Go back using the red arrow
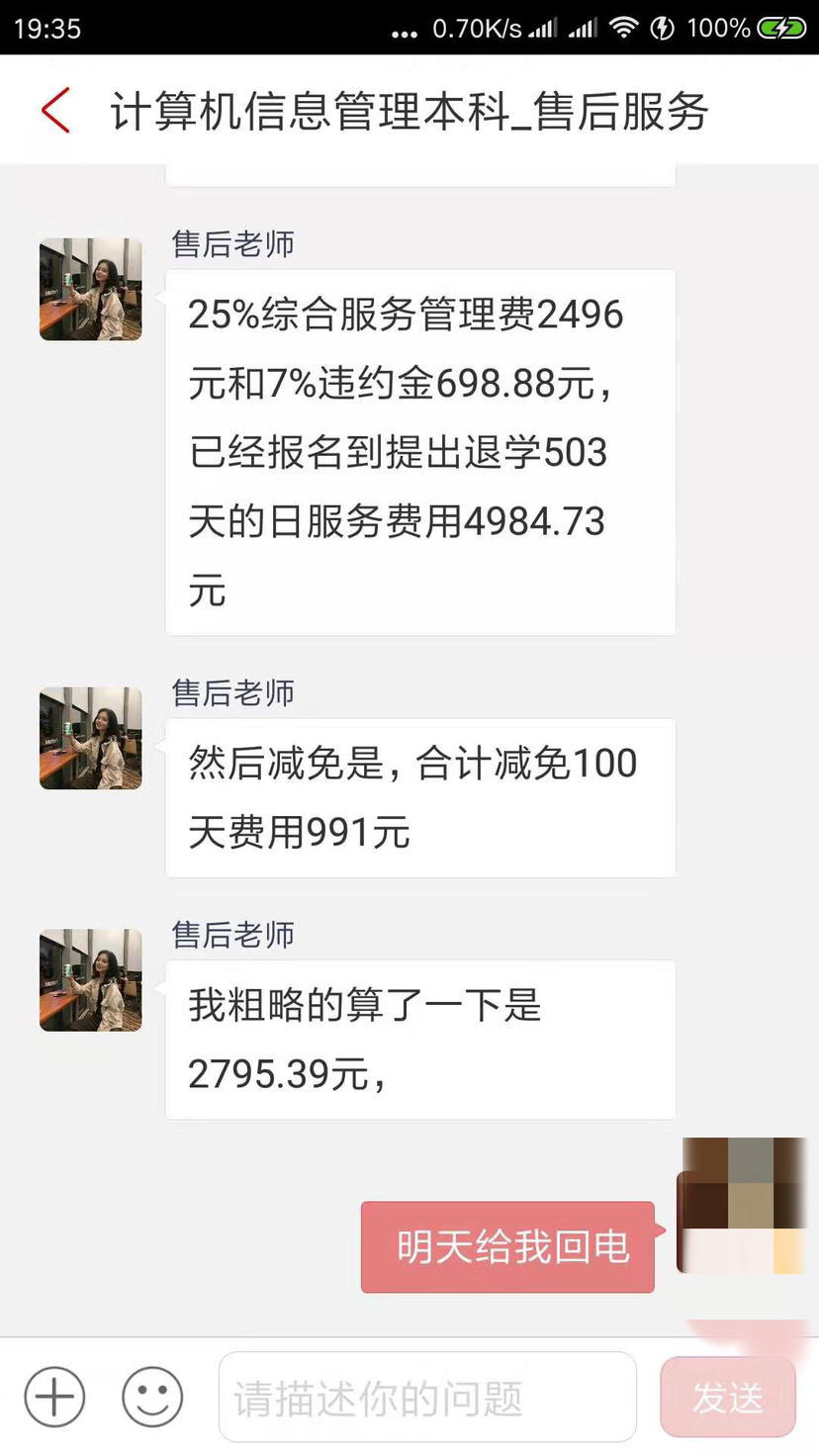819x1456 pixels. click(x=55, y=110)
